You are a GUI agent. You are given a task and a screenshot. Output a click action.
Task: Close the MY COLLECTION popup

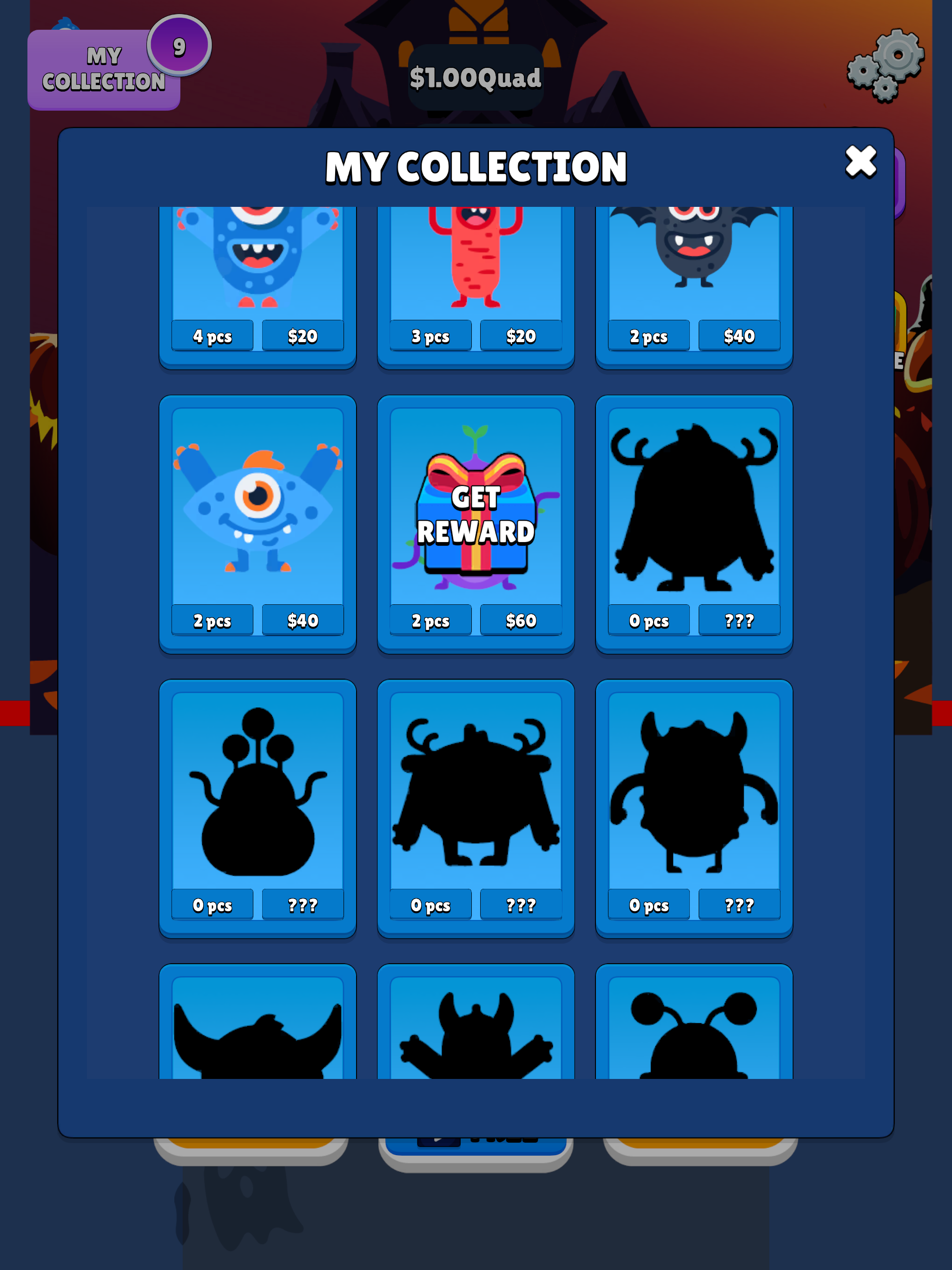(860, 162)
